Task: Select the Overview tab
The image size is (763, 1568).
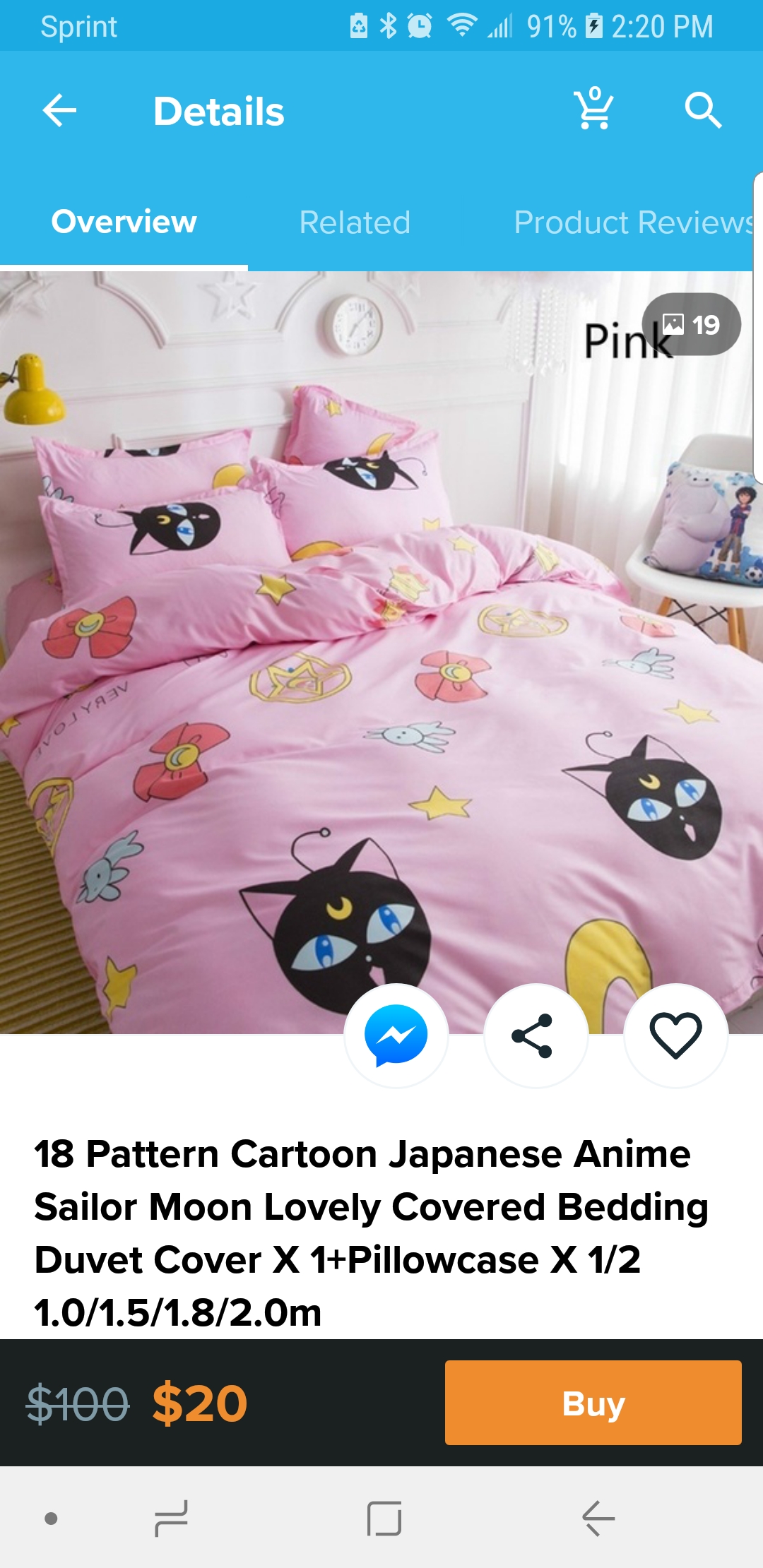Action: (x=124, y=222)
